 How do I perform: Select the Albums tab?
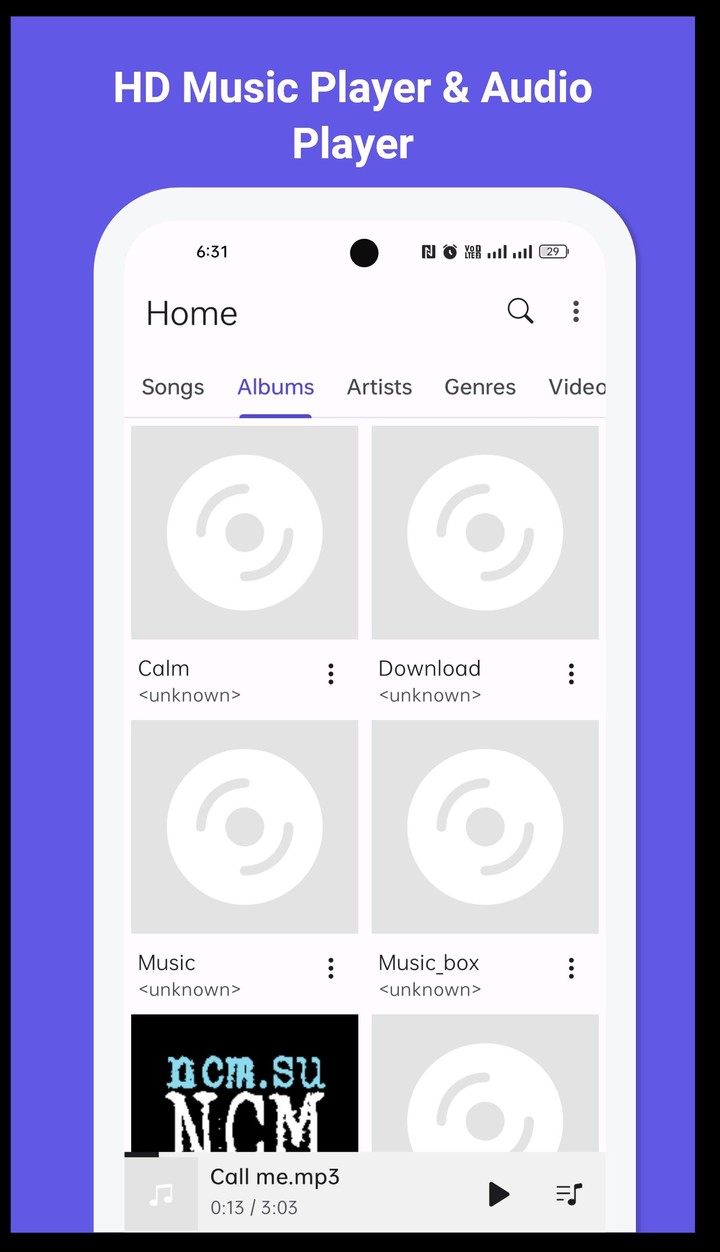275,387
